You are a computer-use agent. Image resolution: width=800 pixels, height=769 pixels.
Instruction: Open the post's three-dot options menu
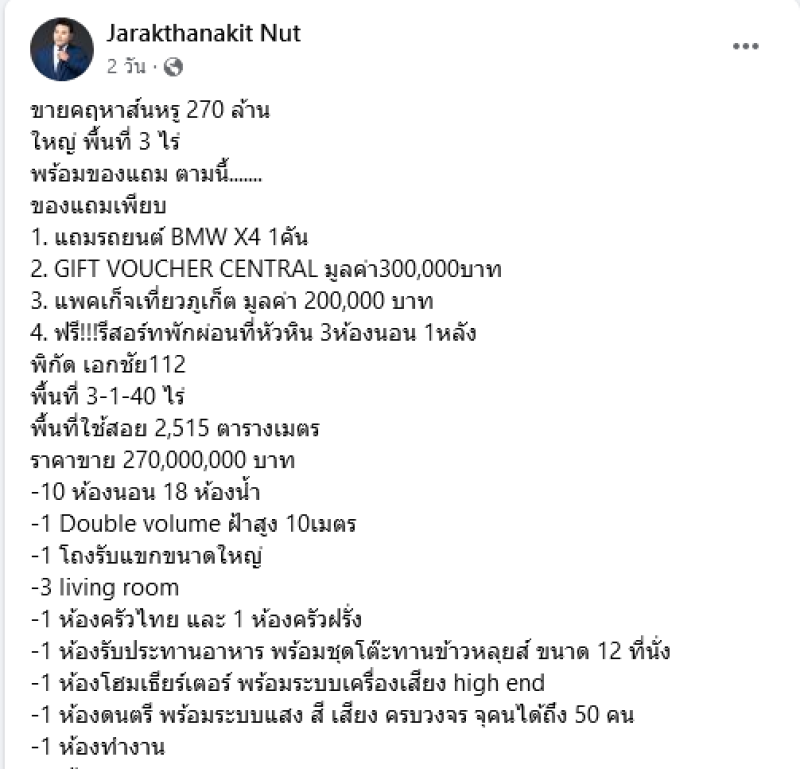tap(746, 47)
